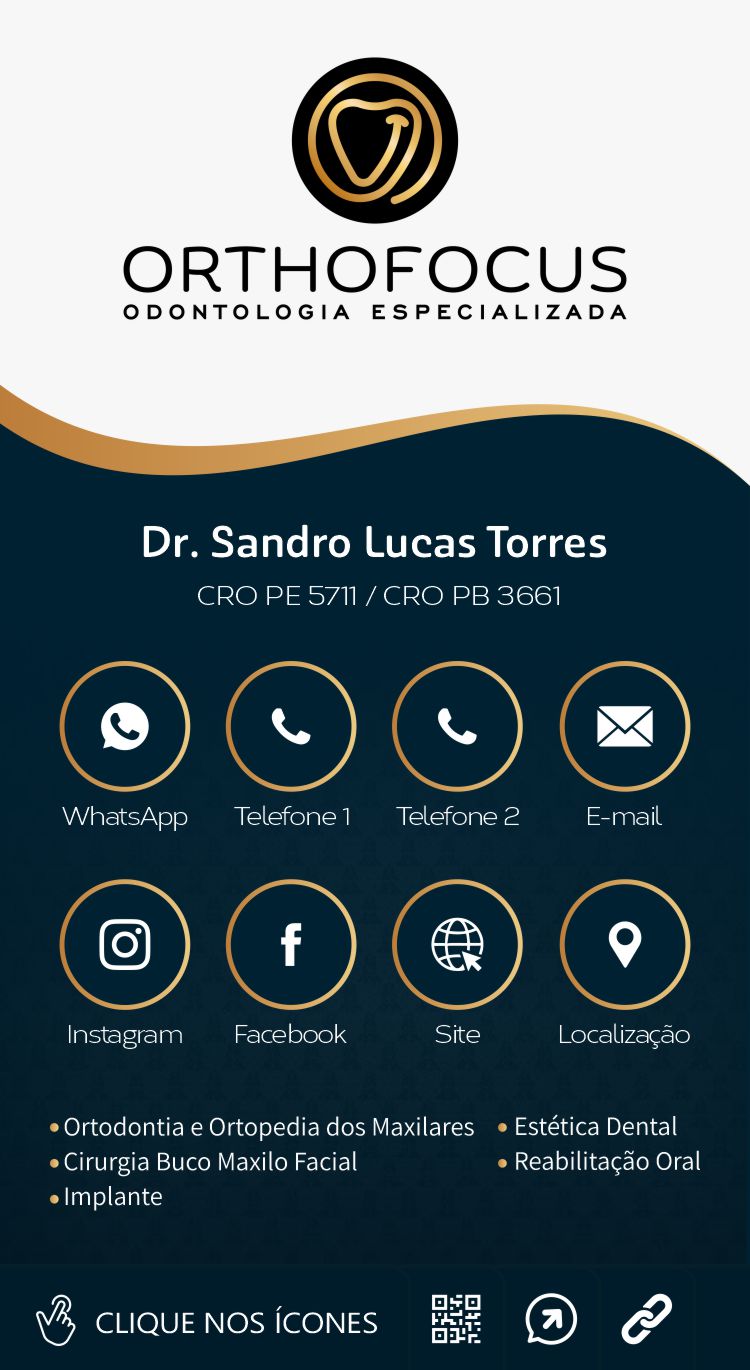Viewport: 750px width, 1370px height.
Task: Visit the website via the Site globe icon
Action: click(x=457, y=944)
